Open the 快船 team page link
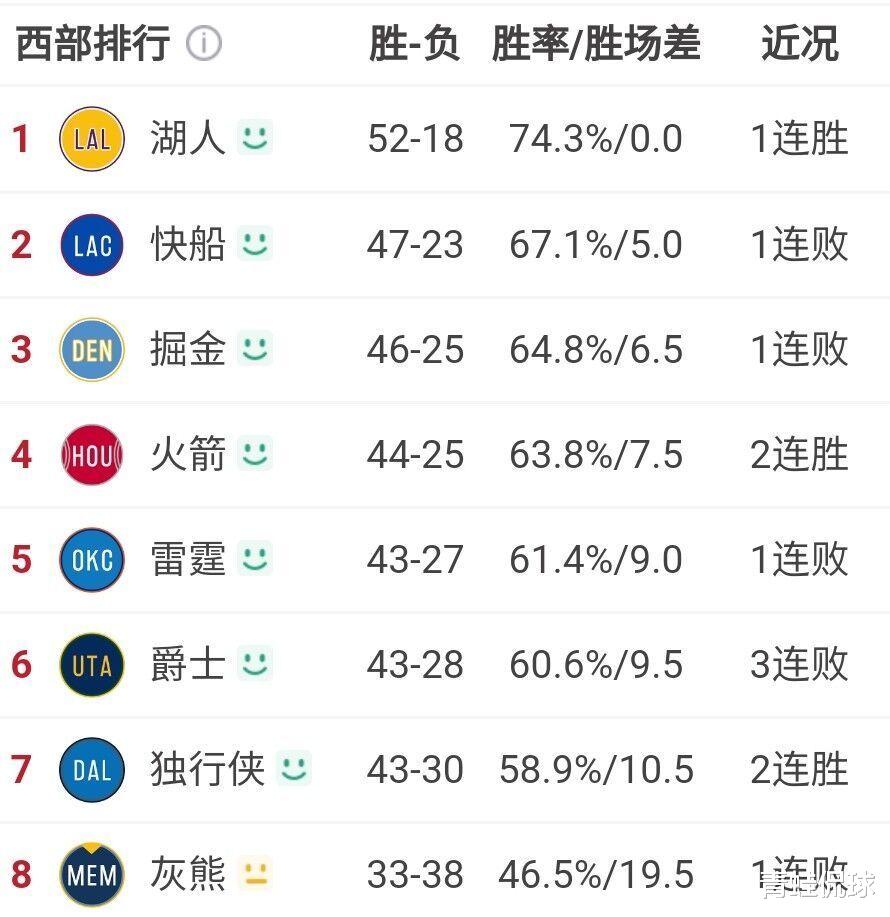The width and height of the screenshot is (890, 917). tap(185, 244)
